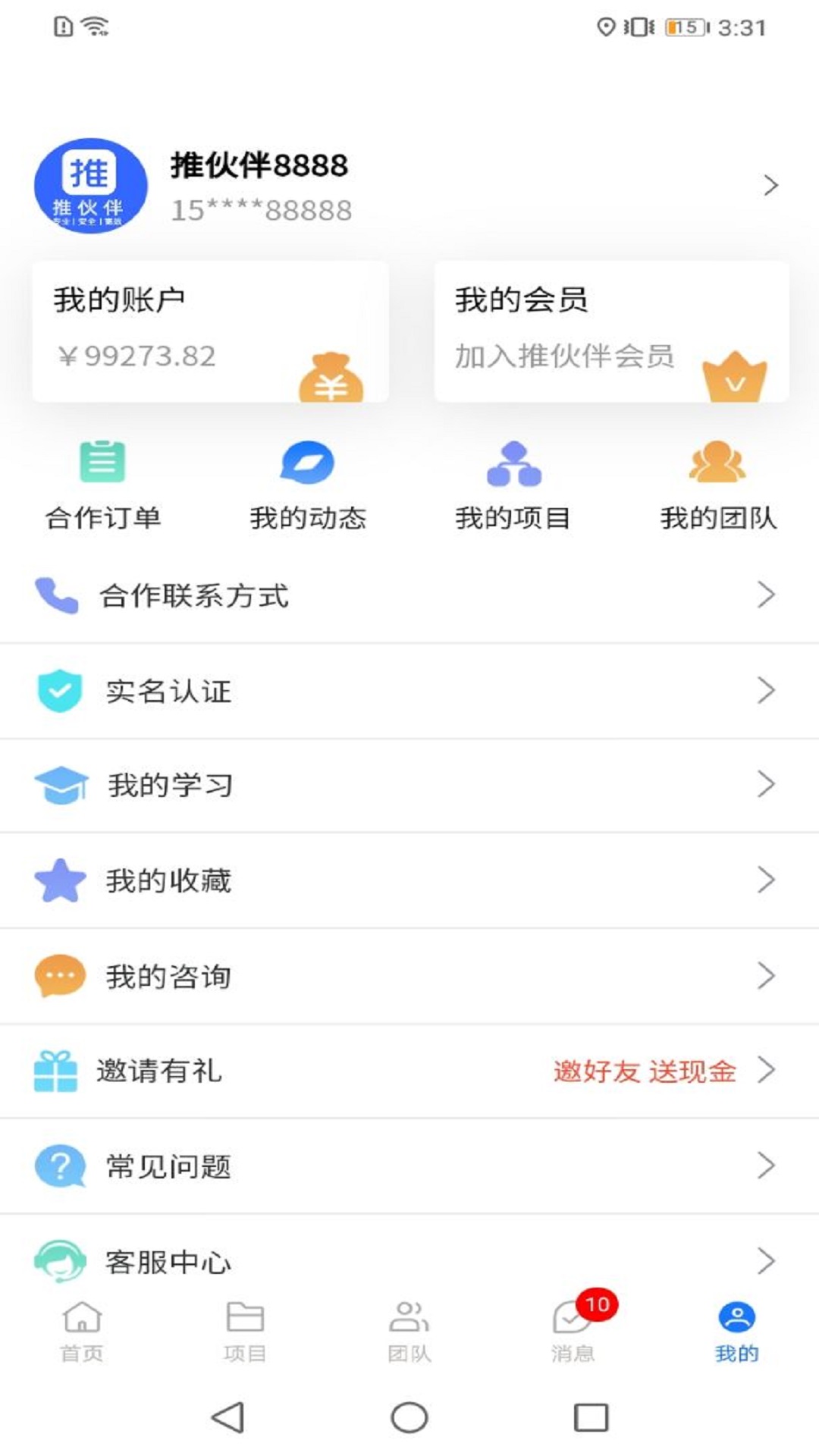This screenshot has width=819, height=1456.
Task: Switch to the 消息 tab
Action: point(573,1331)
